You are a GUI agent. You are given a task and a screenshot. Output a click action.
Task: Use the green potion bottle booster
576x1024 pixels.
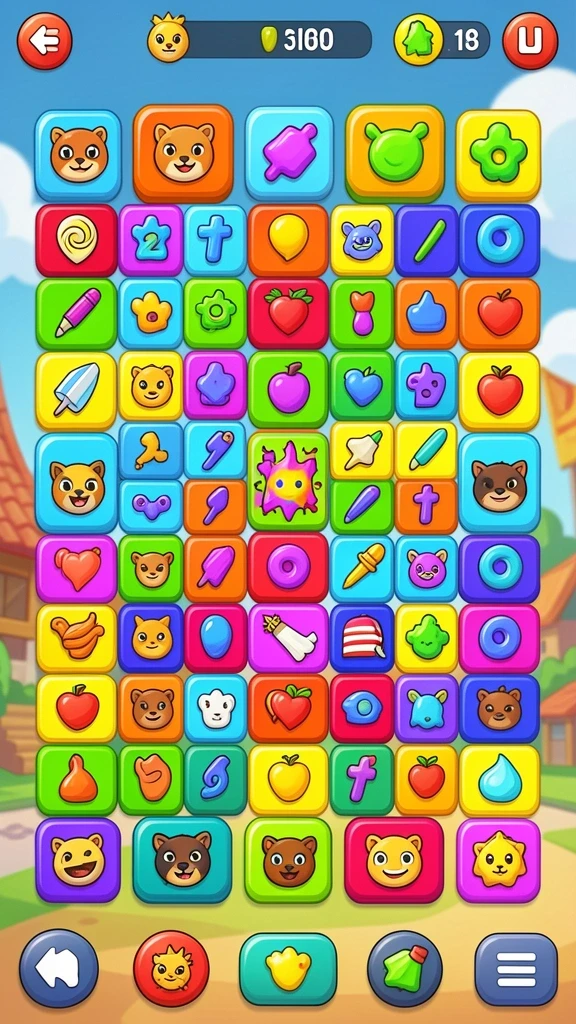point(405,968)
